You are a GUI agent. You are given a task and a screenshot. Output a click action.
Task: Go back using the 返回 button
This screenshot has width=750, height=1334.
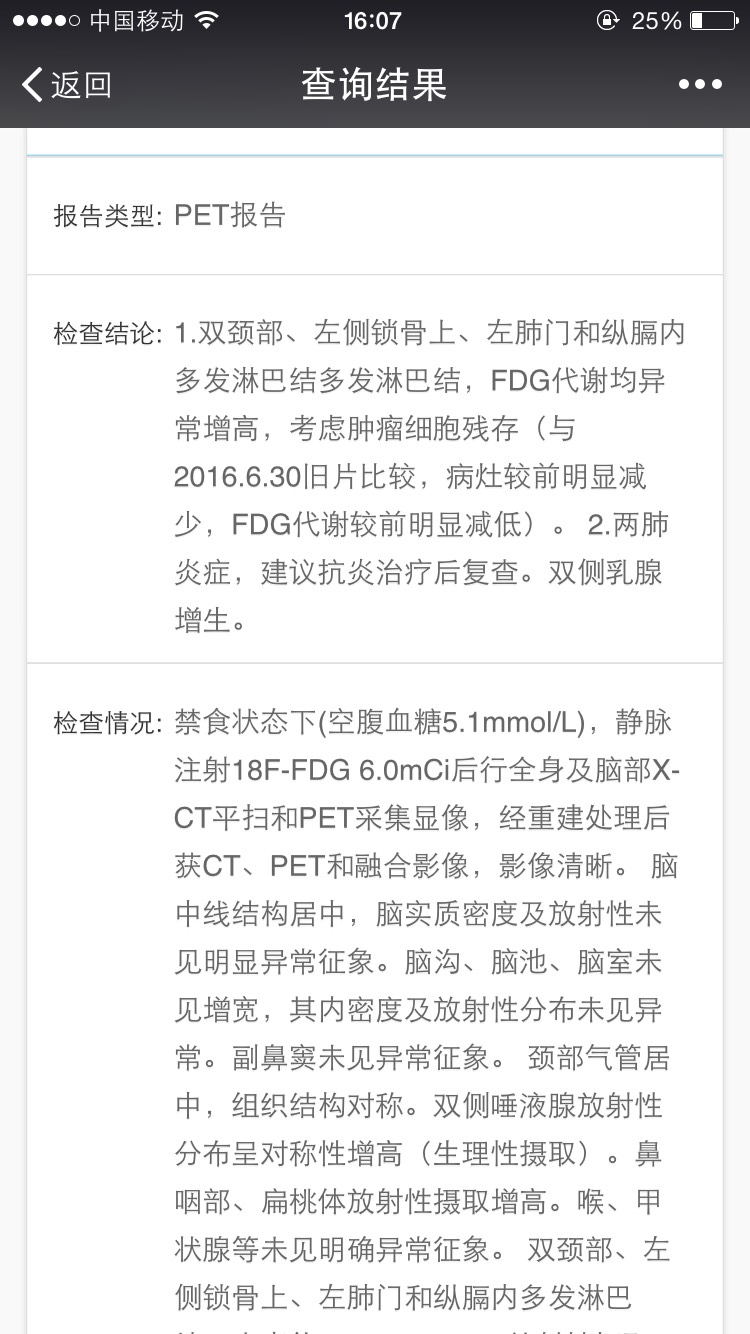click(66, 85)
